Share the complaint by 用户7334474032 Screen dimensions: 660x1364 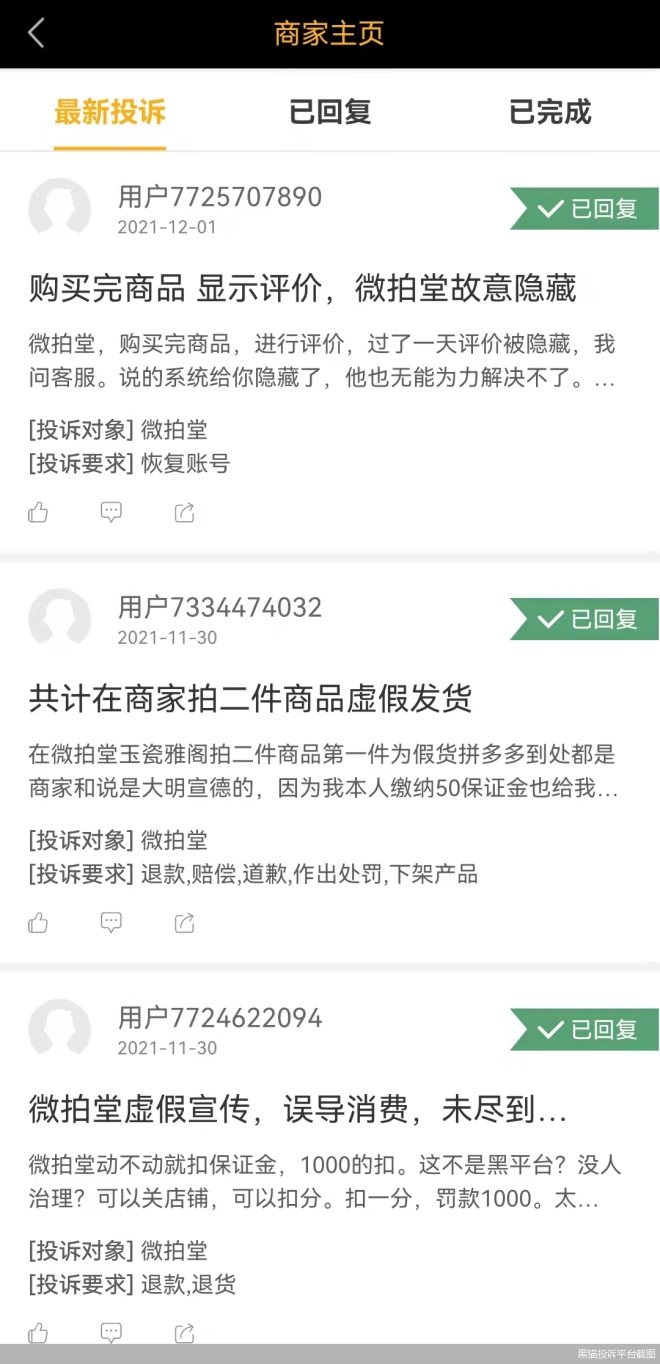point(184,923)
